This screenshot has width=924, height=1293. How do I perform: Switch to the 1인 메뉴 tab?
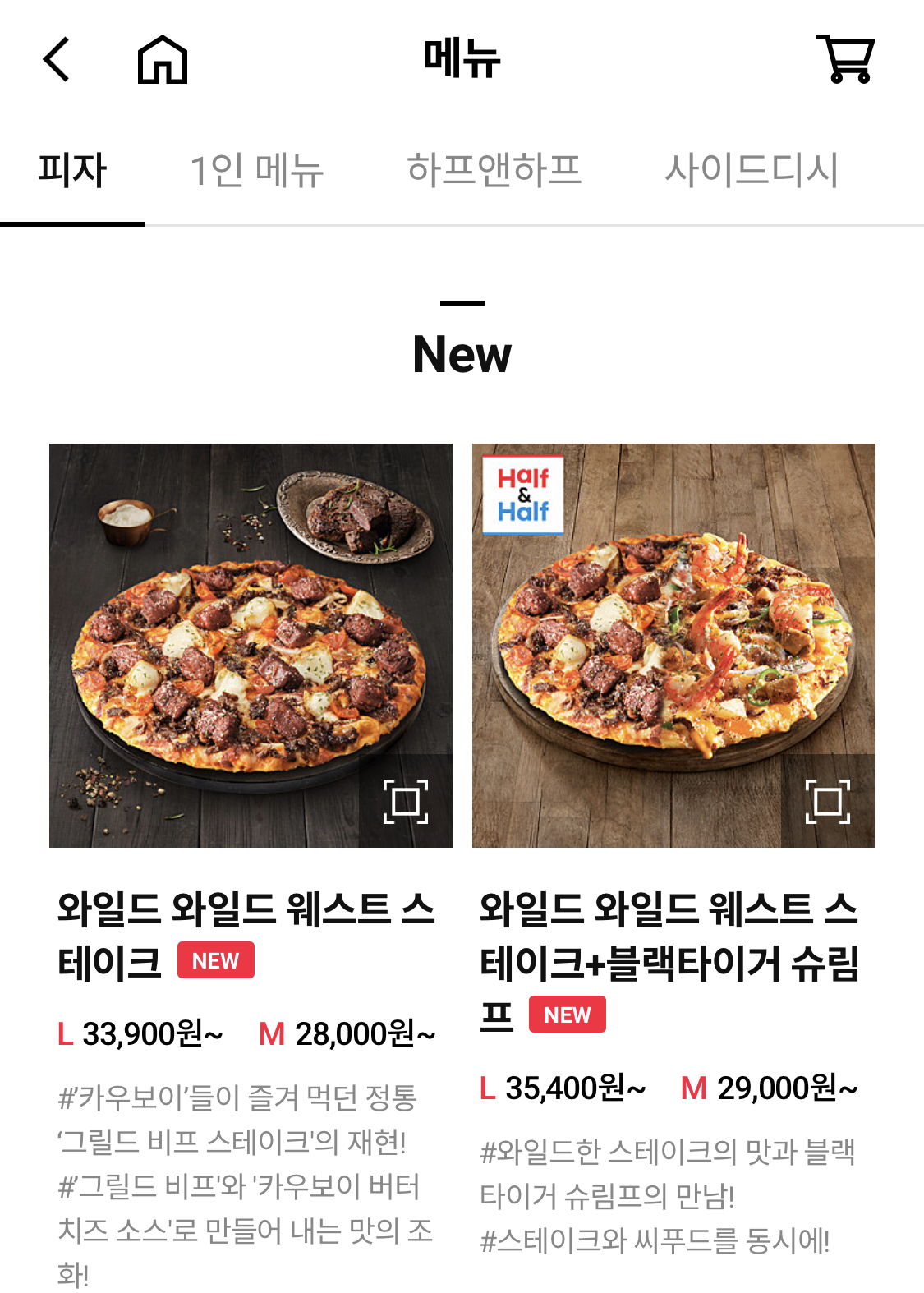point(256,172)
